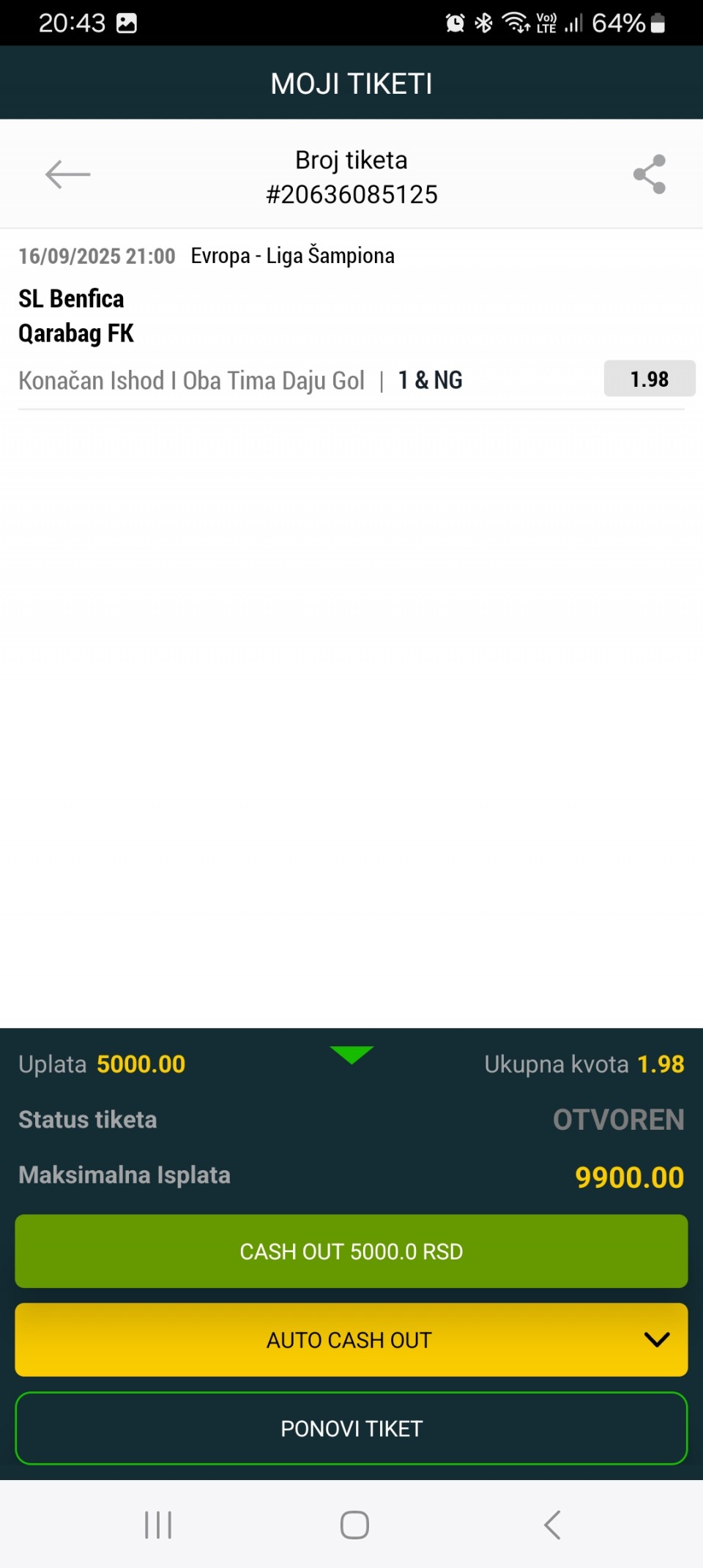Viewport: 703px width, 1568px height.
Task: Open system recent apps
Action: pyautogui.click(x=158, y=1526)
